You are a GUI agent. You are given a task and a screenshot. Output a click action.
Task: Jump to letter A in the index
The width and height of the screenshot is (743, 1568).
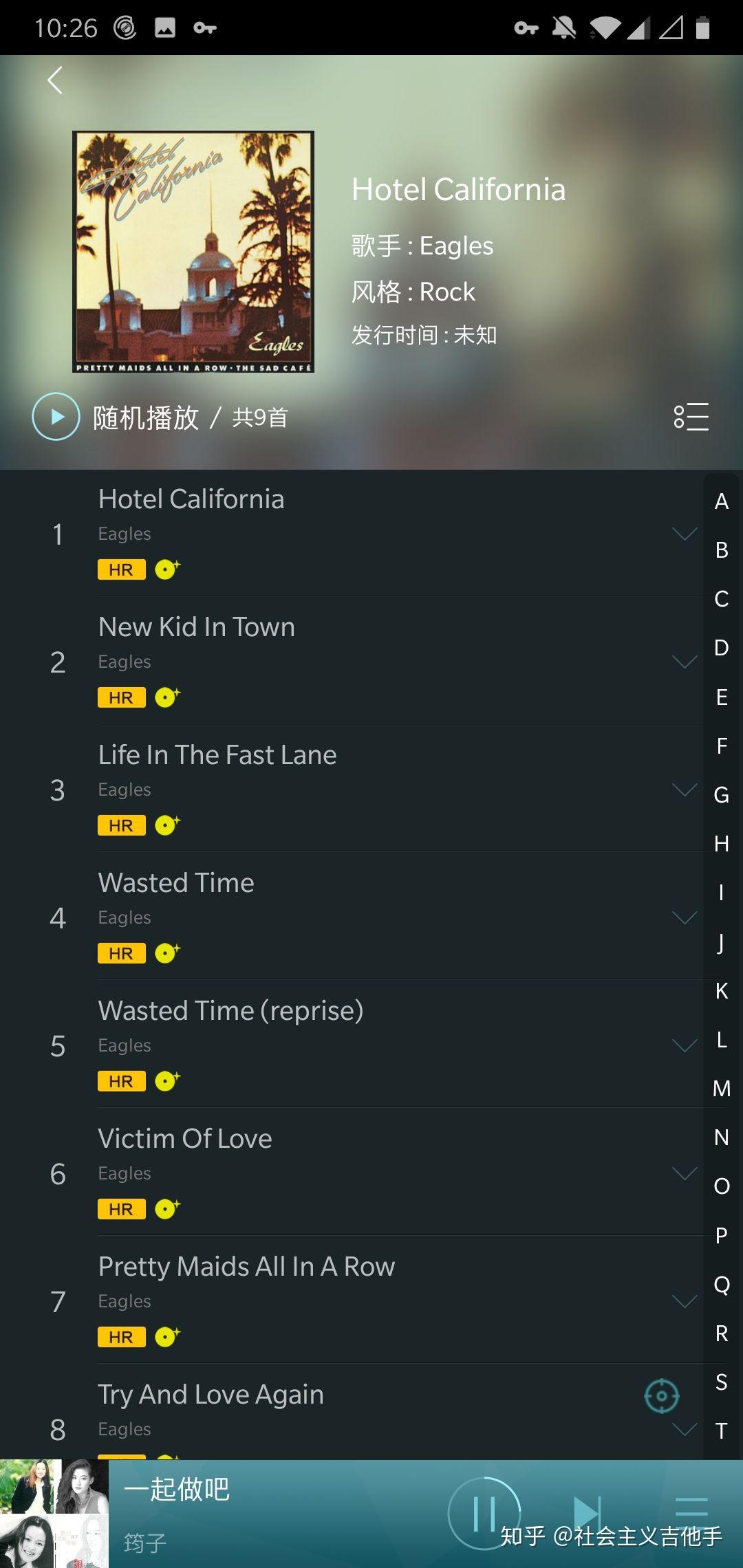[x=722, y=501]
